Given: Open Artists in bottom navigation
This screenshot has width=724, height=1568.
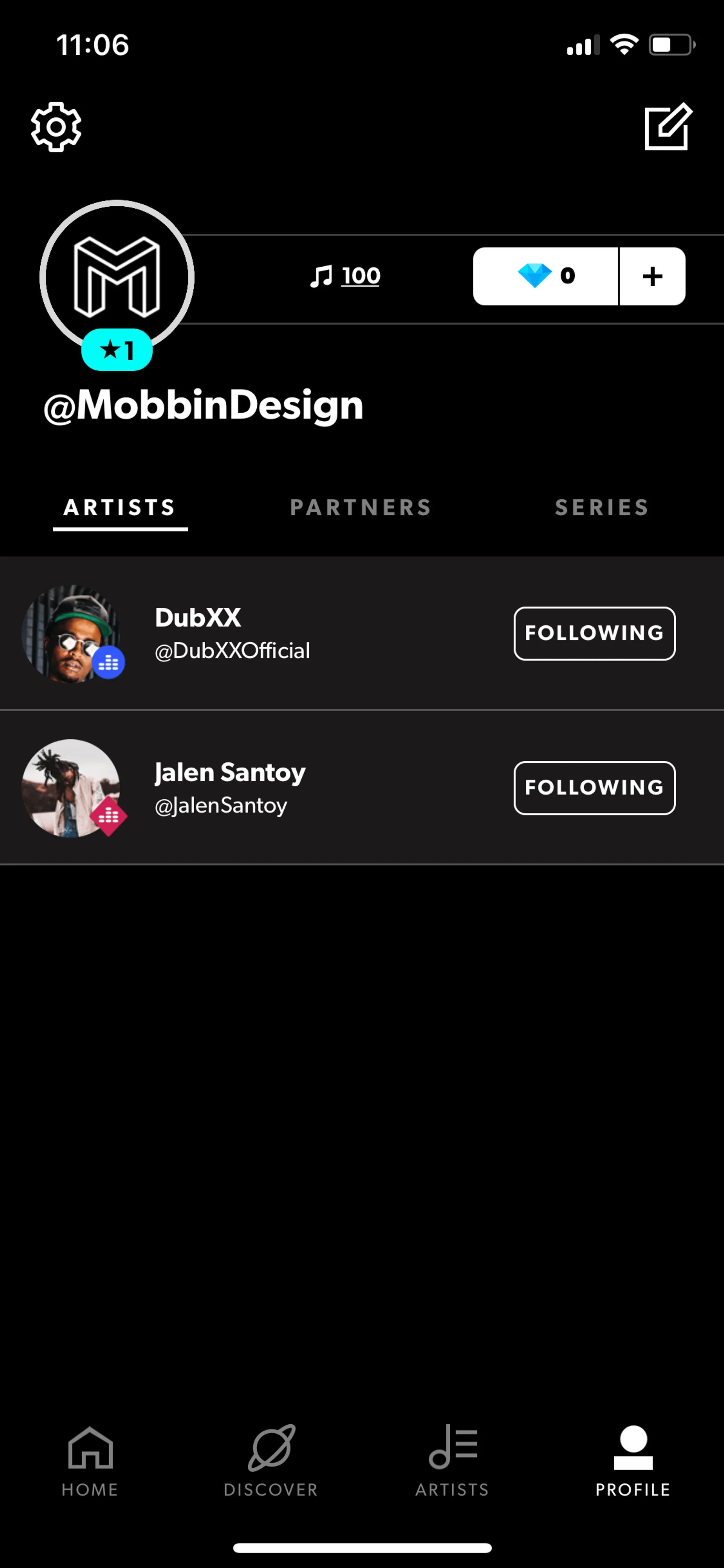Looking at the screenshot, I should click(x=452, y=1461).
